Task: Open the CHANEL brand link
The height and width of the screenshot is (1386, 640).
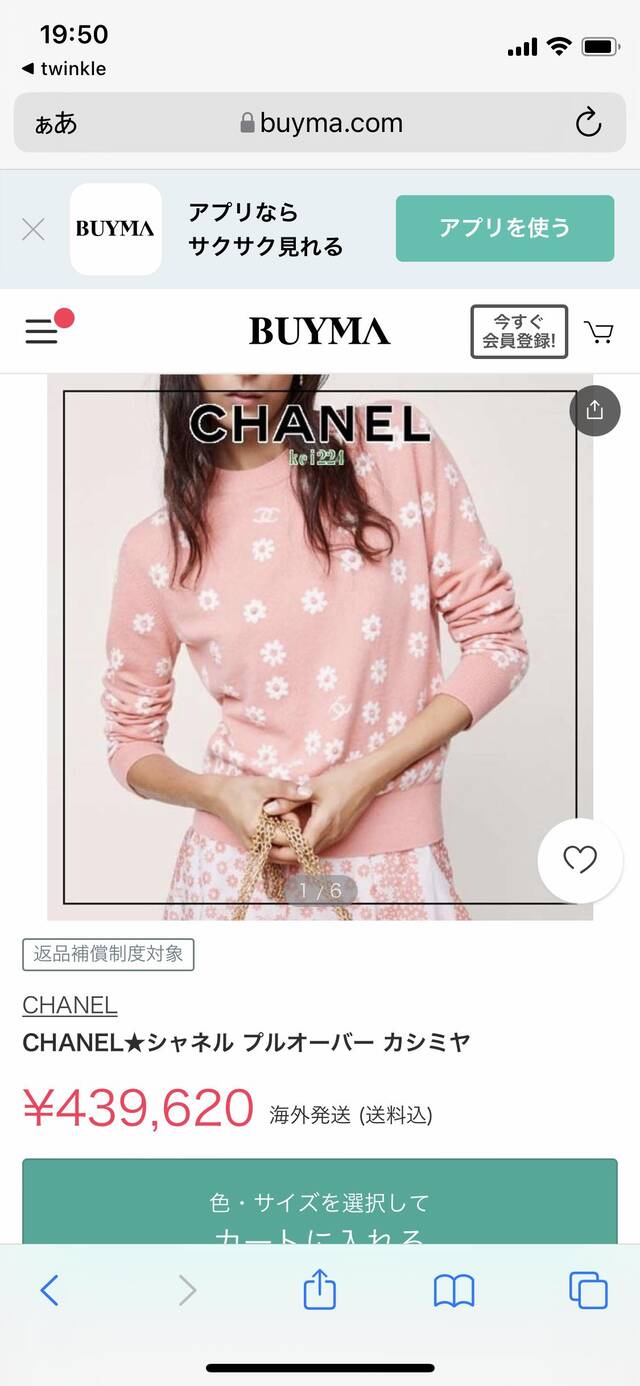Action: pos(70,1005)
